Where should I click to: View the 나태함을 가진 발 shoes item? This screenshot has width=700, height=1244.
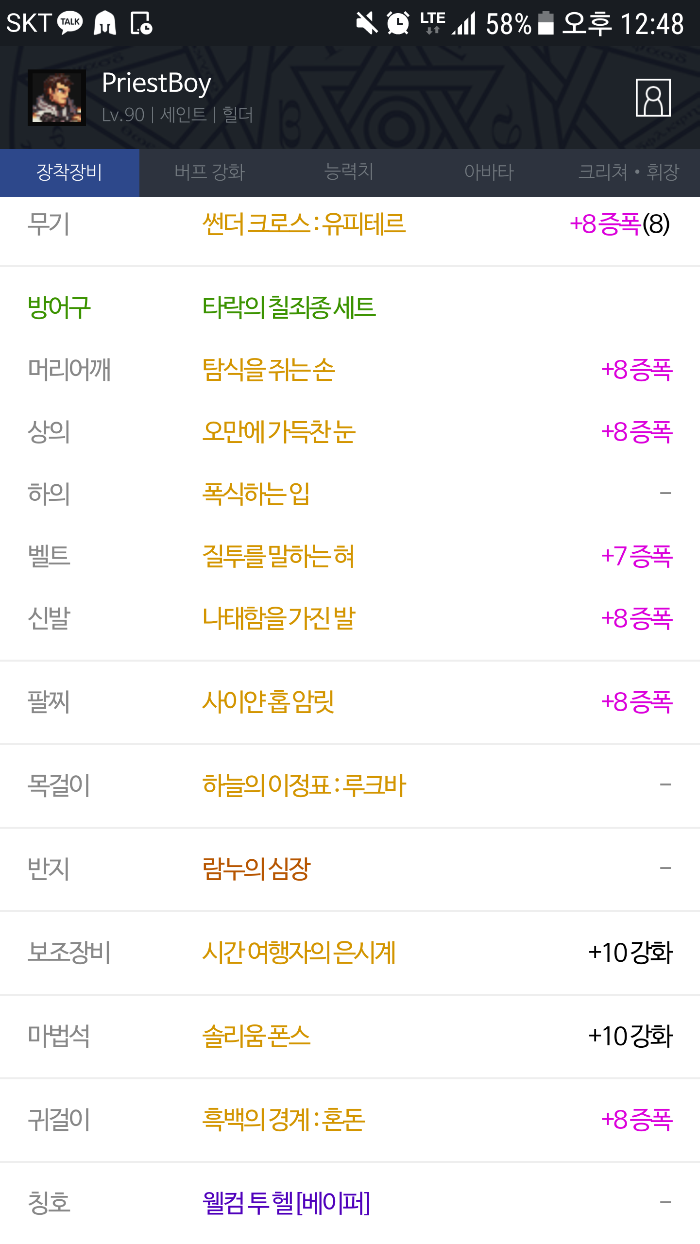click(x=279, y=619)
